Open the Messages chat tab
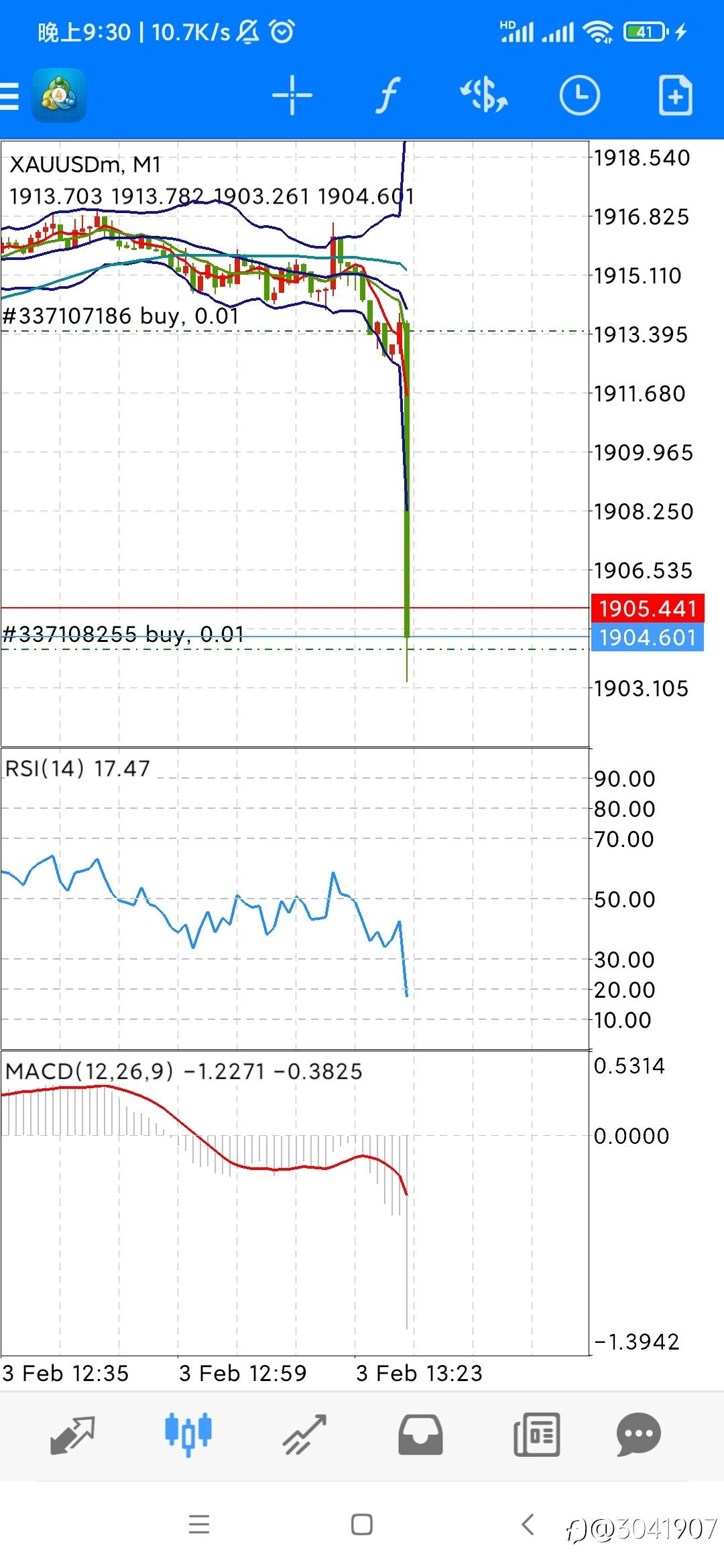 639,1435
